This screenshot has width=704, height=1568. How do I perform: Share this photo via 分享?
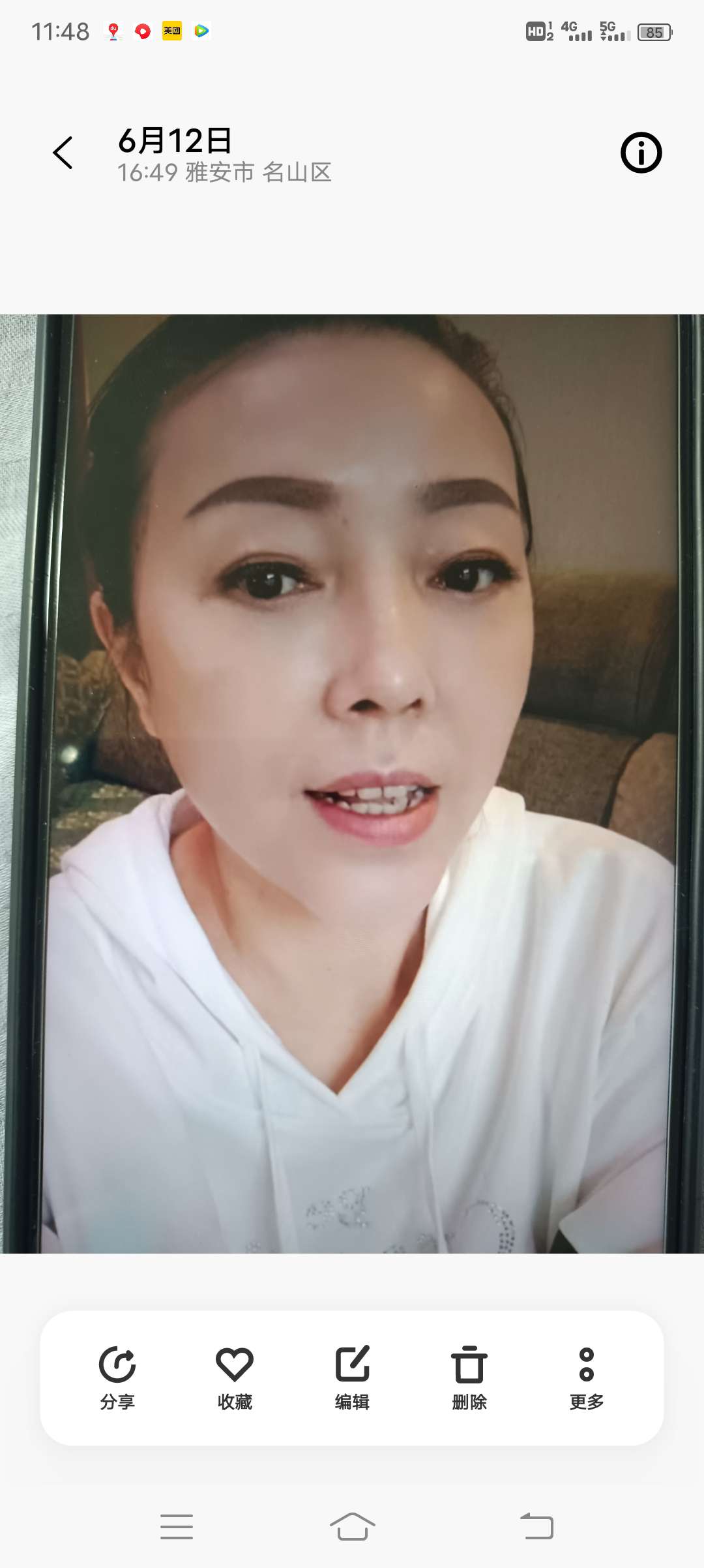117,1376
